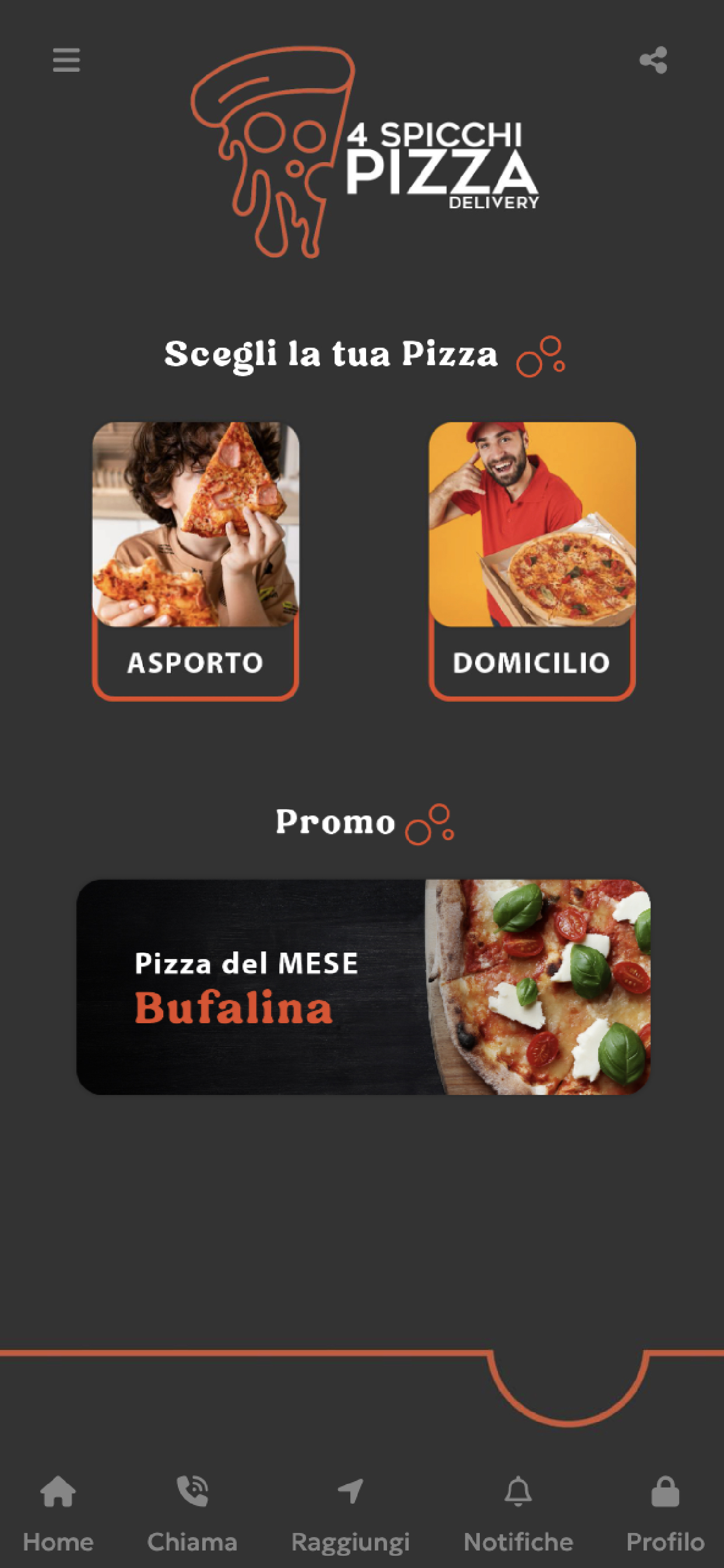Tap Chiama to call the pizzeria
The height and width of the screenshot is (1568, 724).
[192, 1514]
